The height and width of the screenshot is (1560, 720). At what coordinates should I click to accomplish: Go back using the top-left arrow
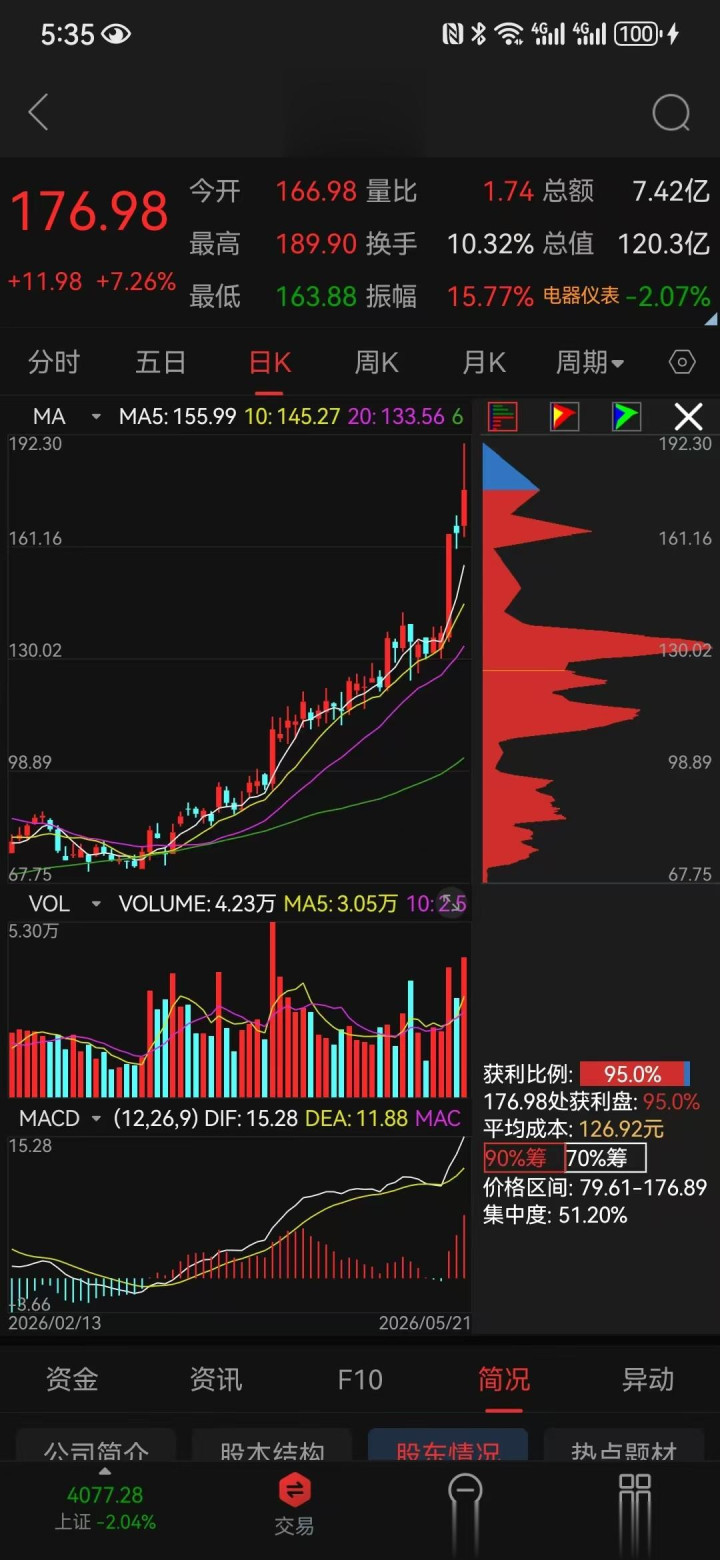tap(38, 113)
